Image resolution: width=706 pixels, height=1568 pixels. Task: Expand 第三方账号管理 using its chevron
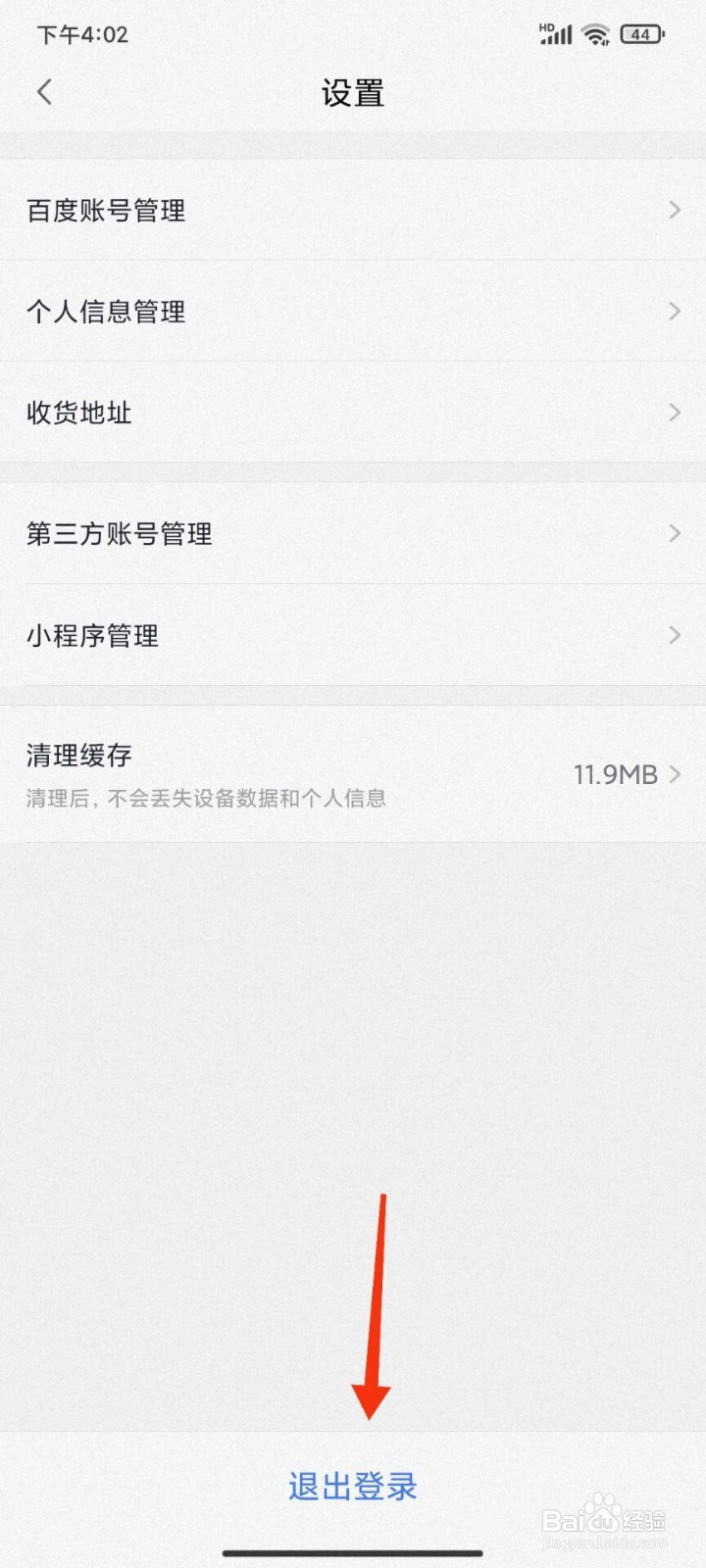pos(675,533)
